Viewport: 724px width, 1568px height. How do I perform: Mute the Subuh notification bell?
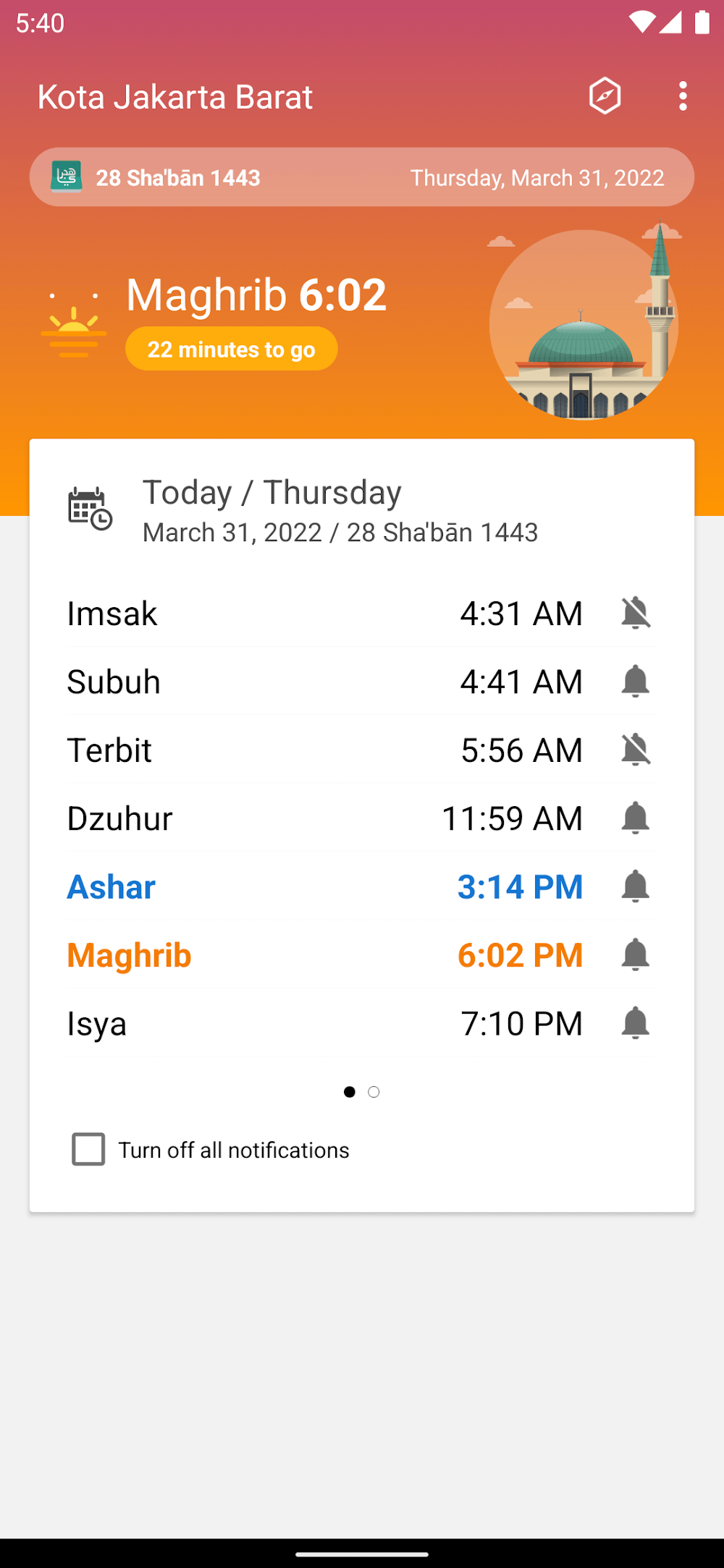[636, 682]
